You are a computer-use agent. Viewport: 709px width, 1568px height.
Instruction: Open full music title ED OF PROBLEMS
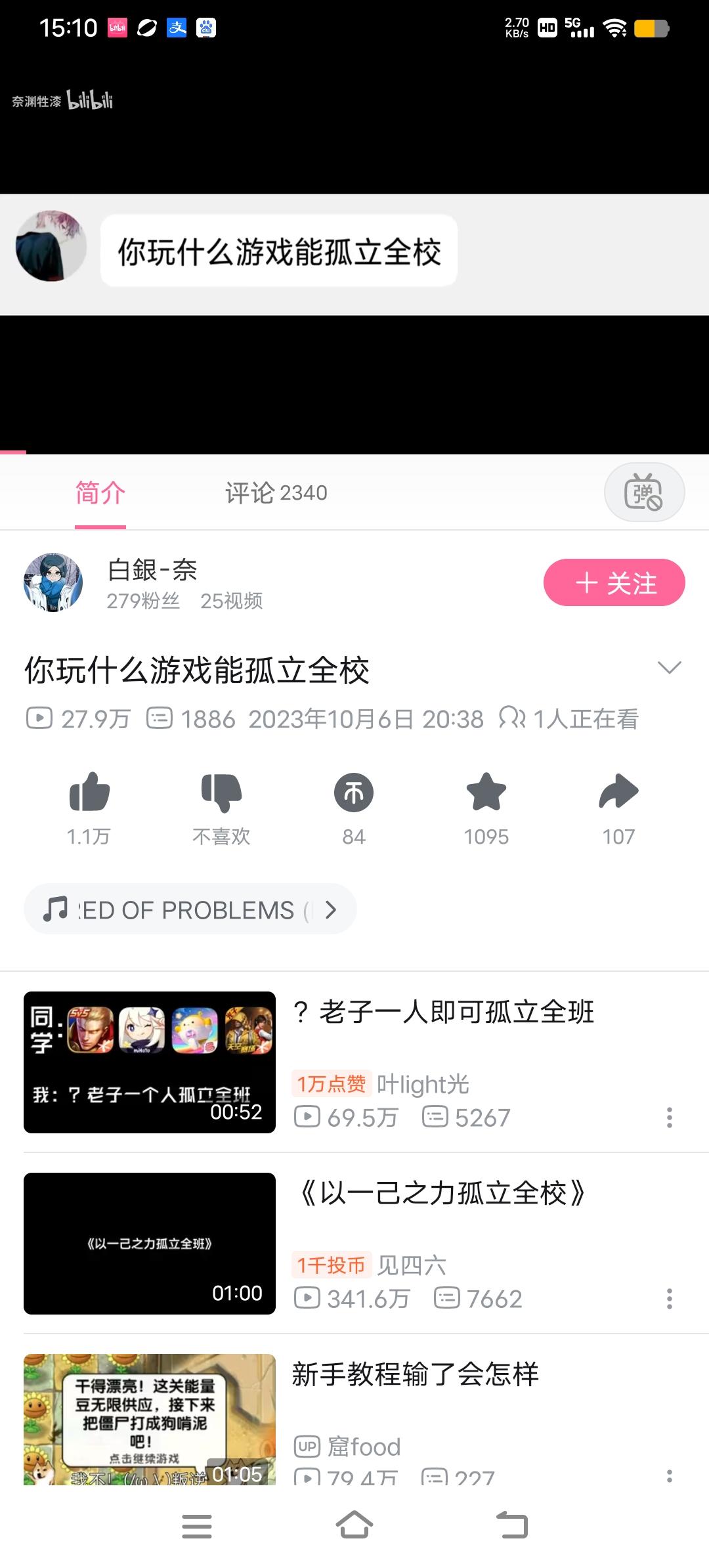(x=331, y=909)
